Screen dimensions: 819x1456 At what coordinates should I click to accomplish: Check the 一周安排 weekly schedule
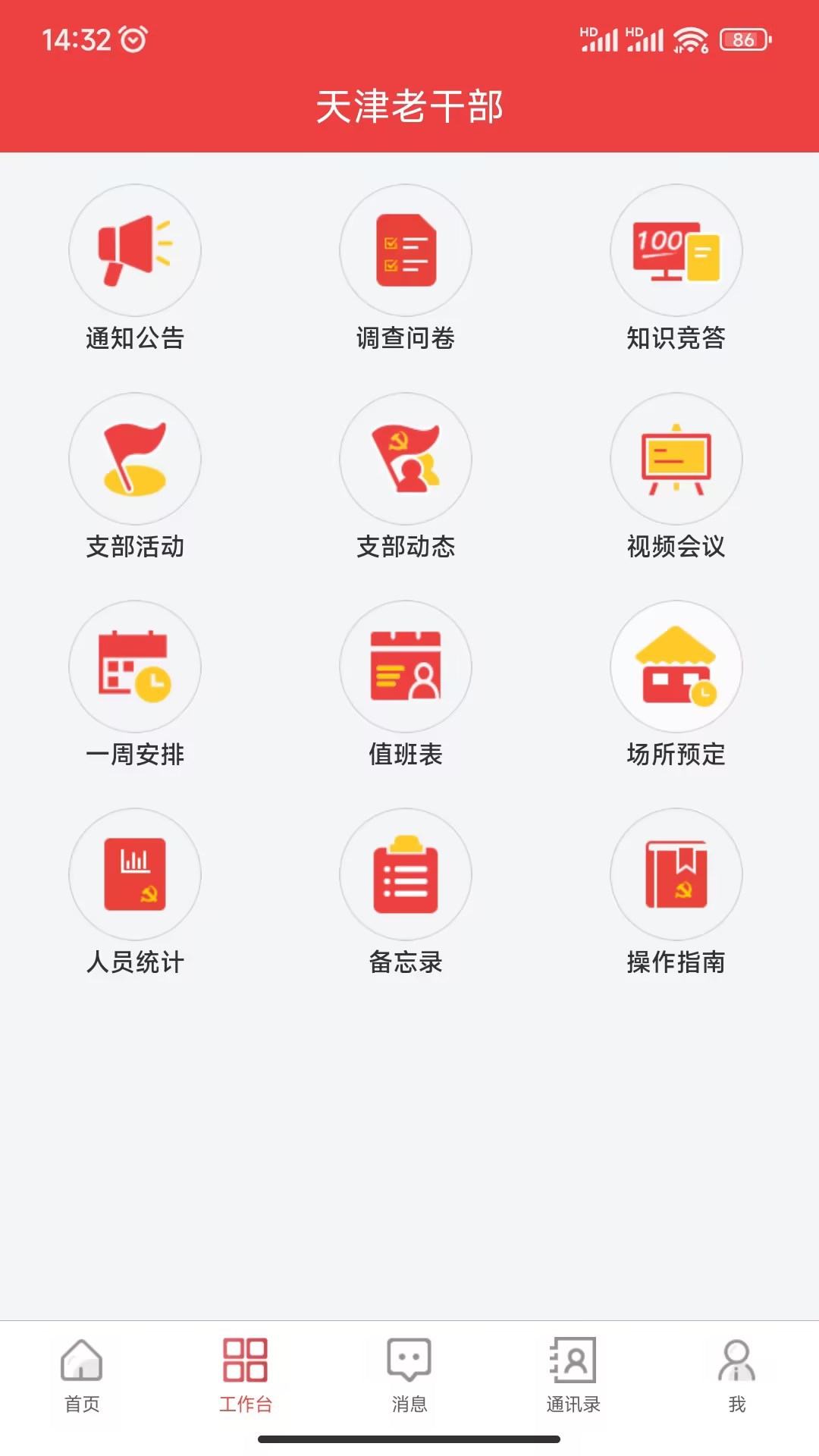(x=135, y=667)
